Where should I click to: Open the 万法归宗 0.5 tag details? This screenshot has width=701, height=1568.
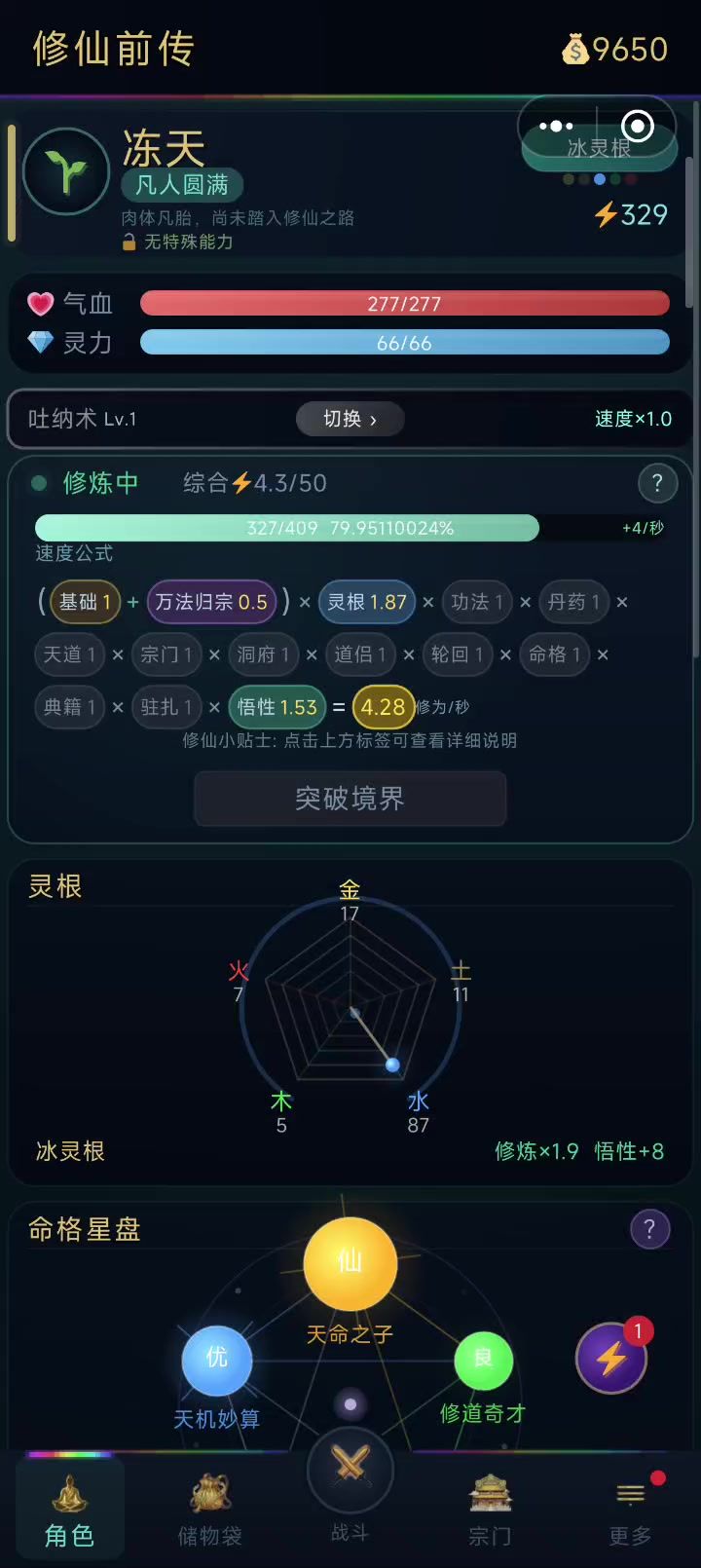(x=211, y=602)
